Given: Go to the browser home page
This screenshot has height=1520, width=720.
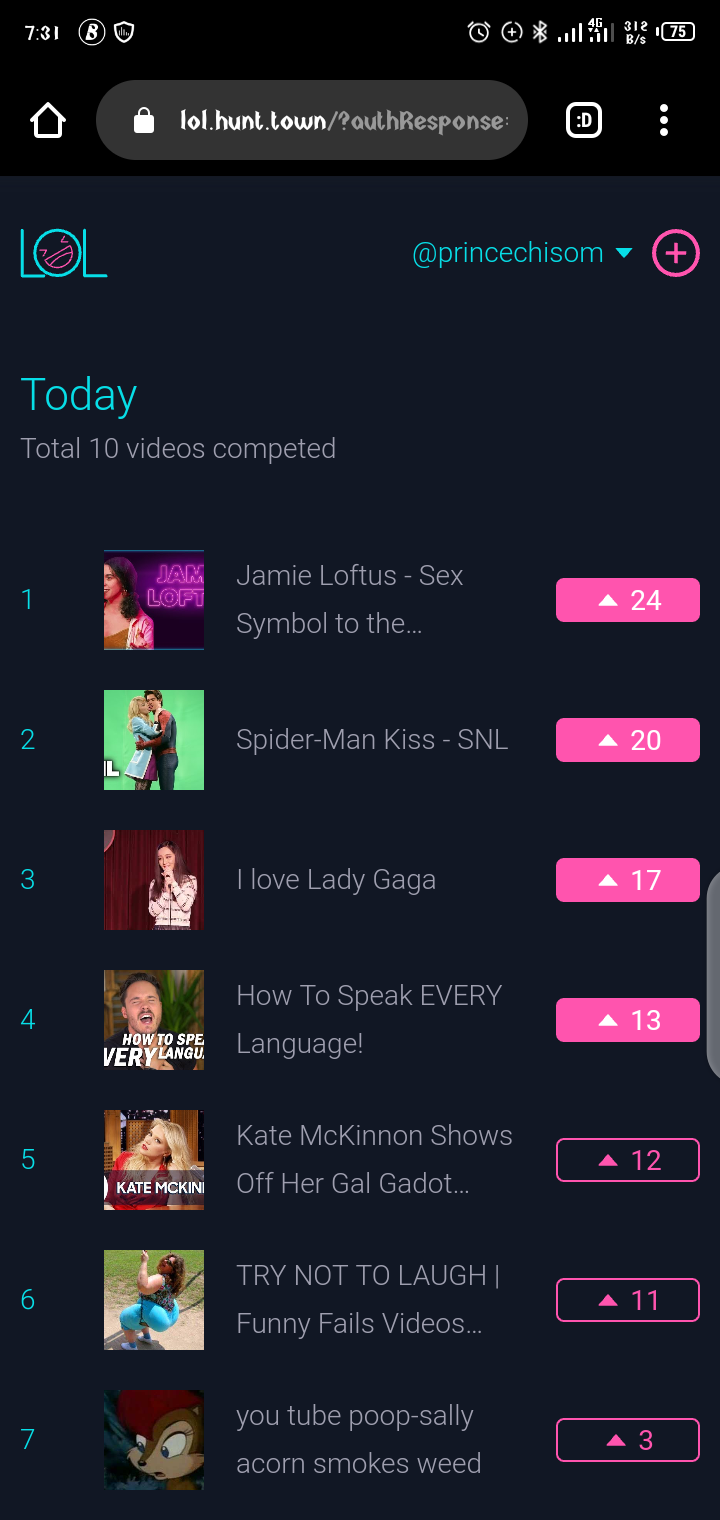Looking at the screenshot, I should (x=48, y=121).
